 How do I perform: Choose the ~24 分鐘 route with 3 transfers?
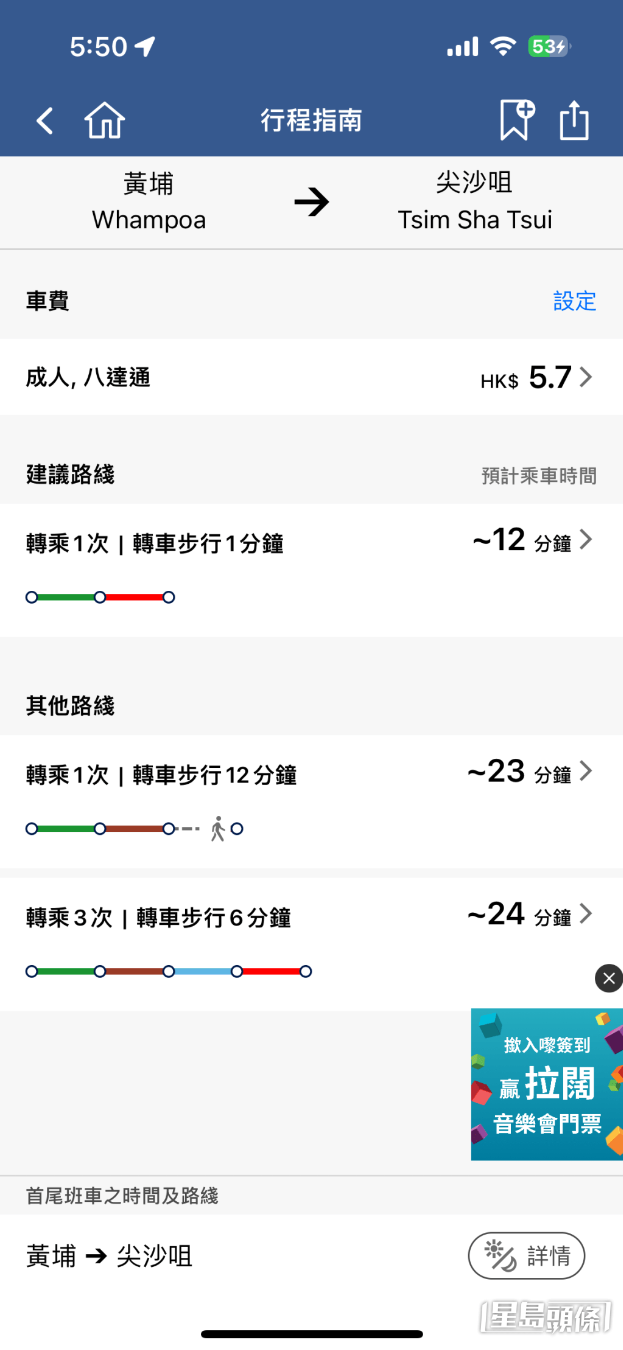click(x=311, y=942)
